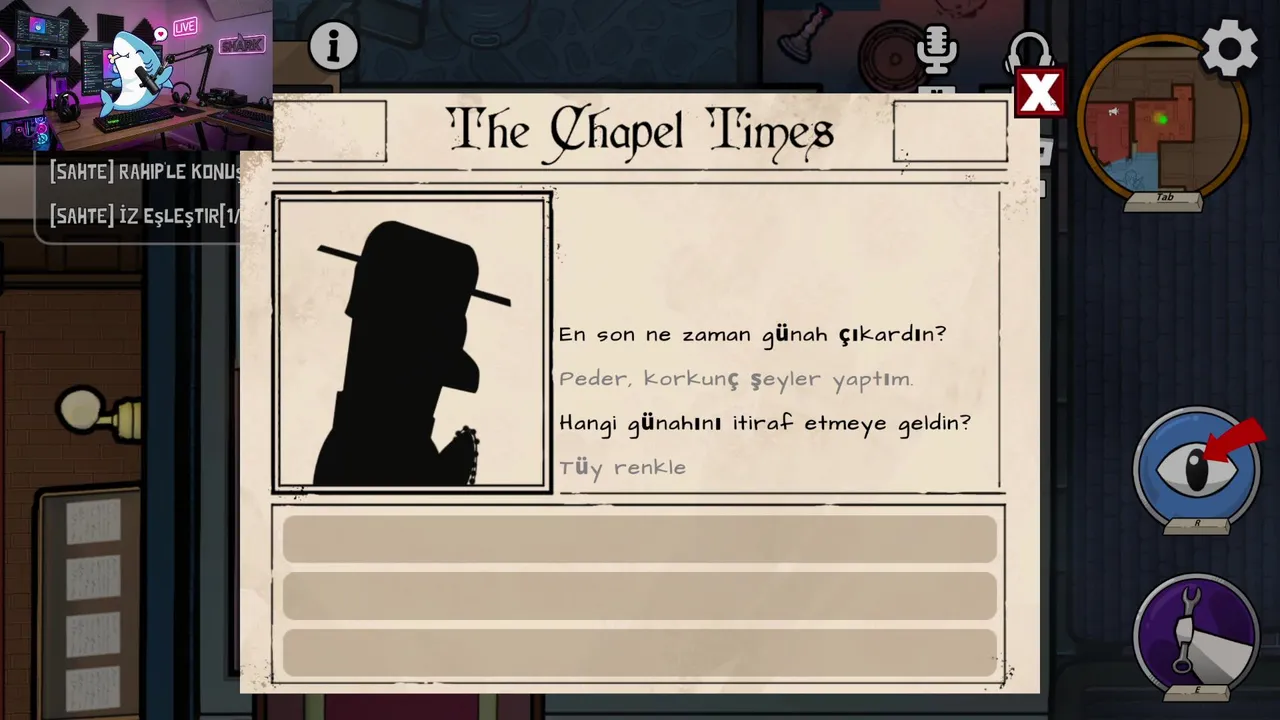Close The Chapel Times dialog
This screenshot has width=1280, height=720.
click(1039, 93)
